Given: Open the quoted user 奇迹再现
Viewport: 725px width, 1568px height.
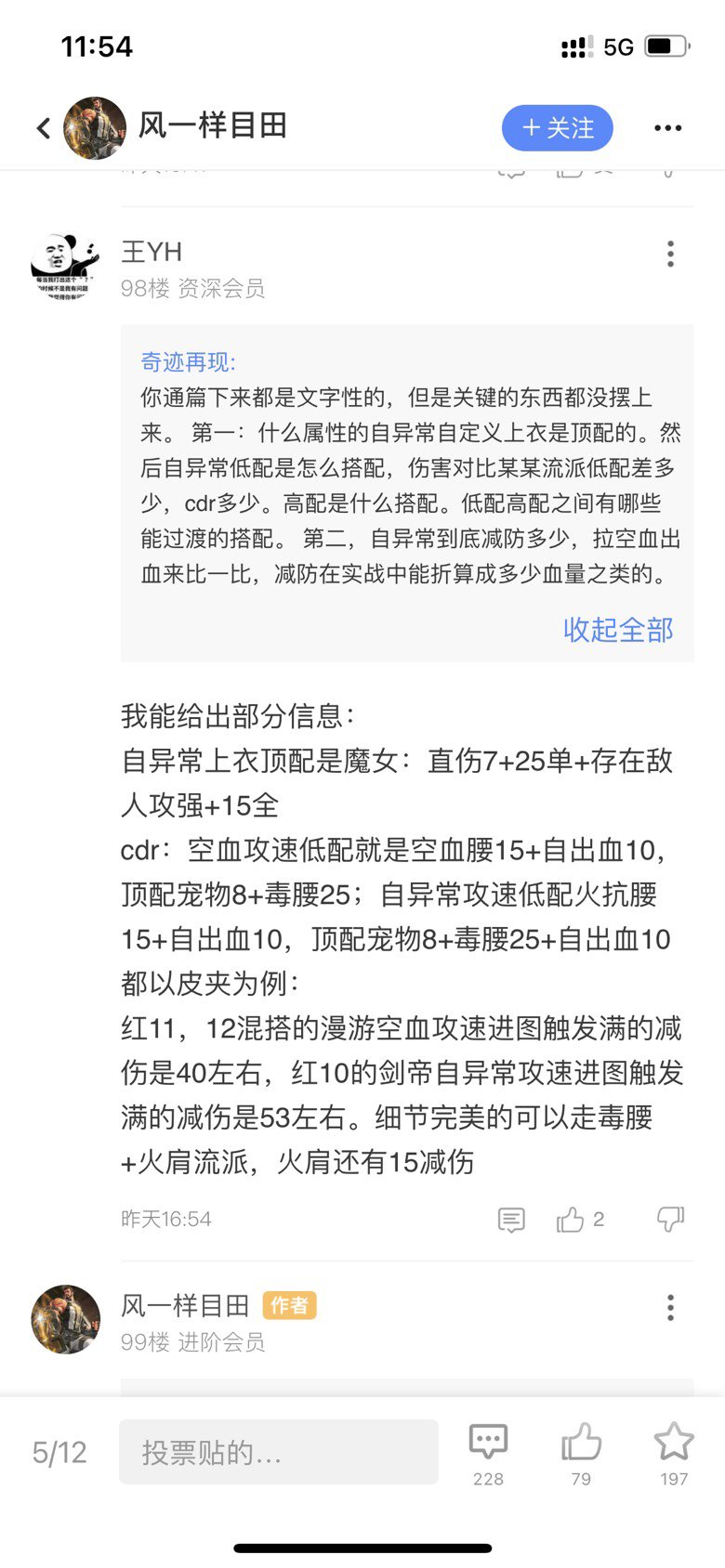Looking at the screenshot, I should [188, 361].
